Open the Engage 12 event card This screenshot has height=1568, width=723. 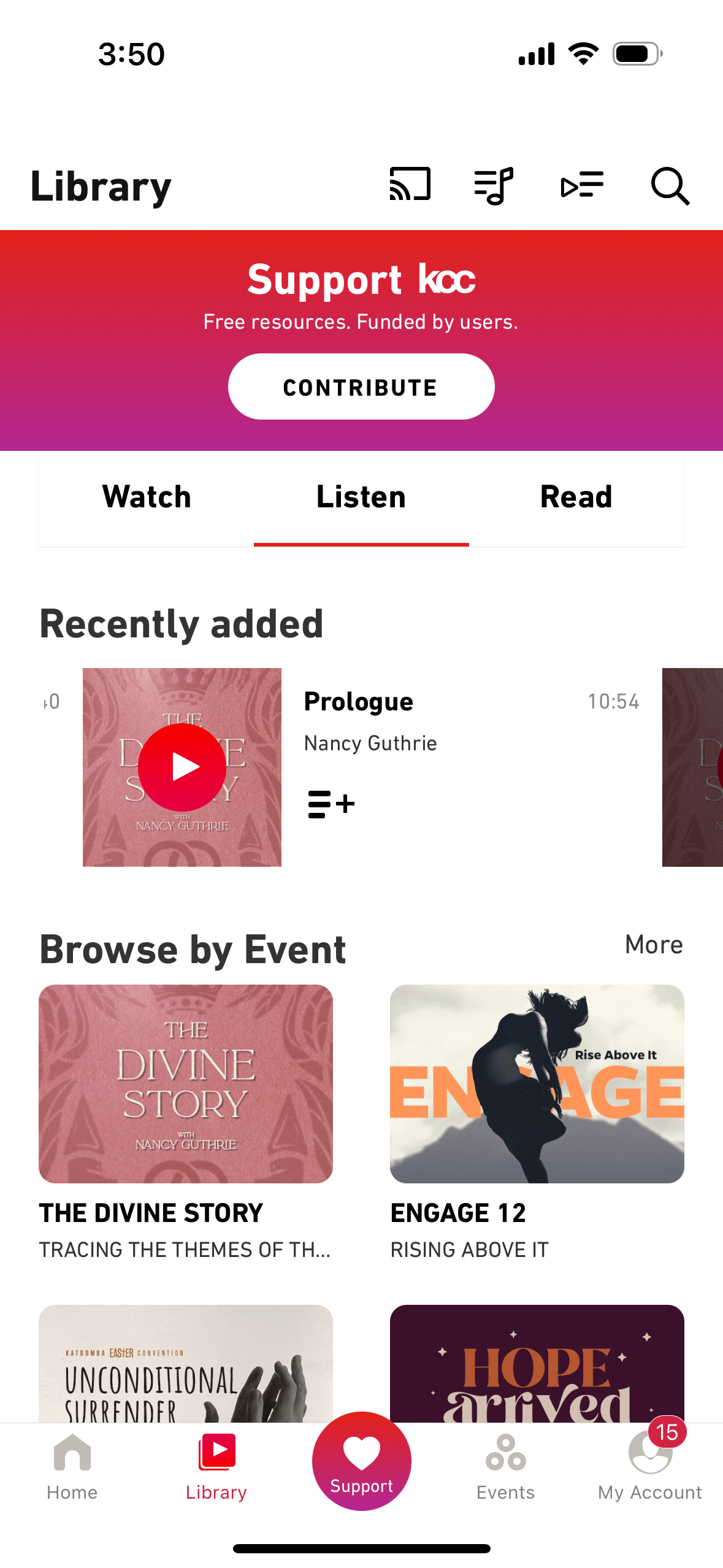pos(537,1084)
